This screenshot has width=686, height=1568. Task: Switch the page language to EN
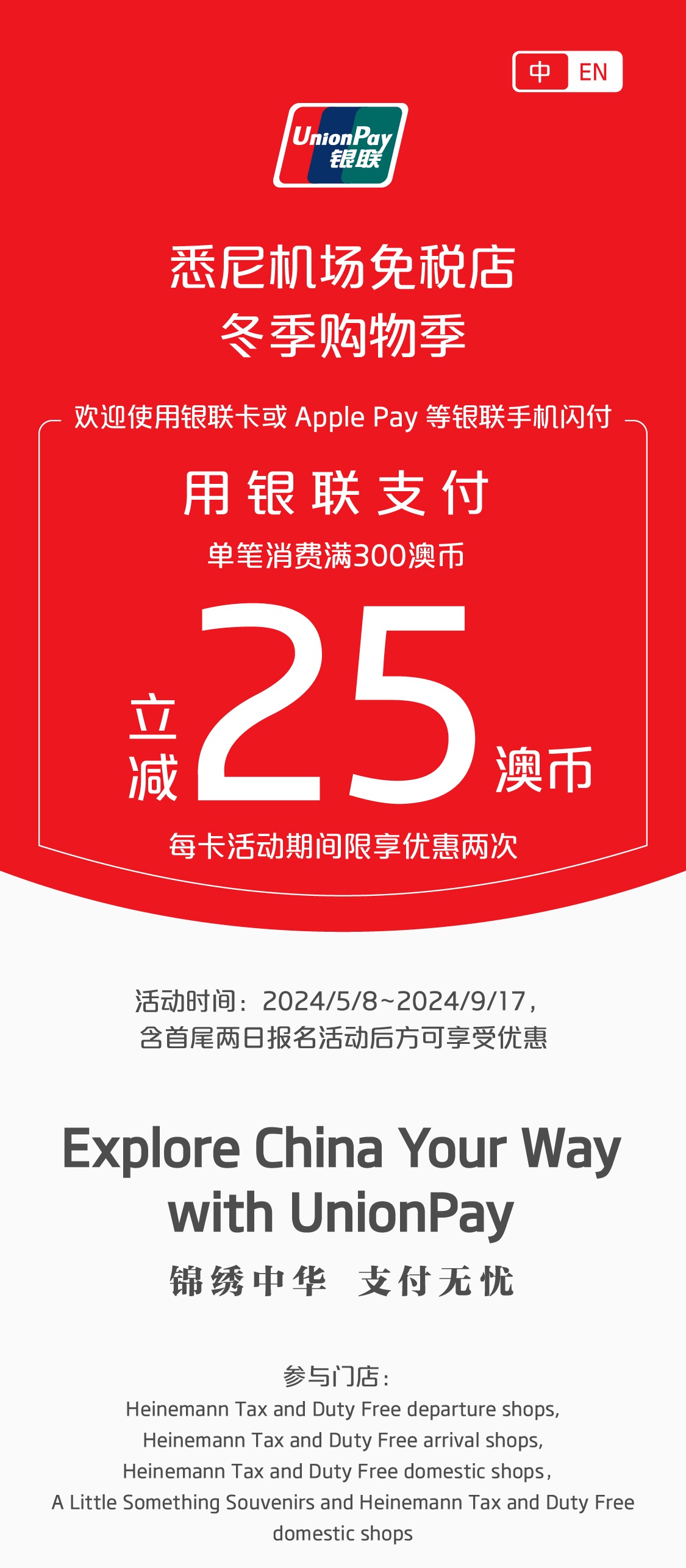(593, 72)
